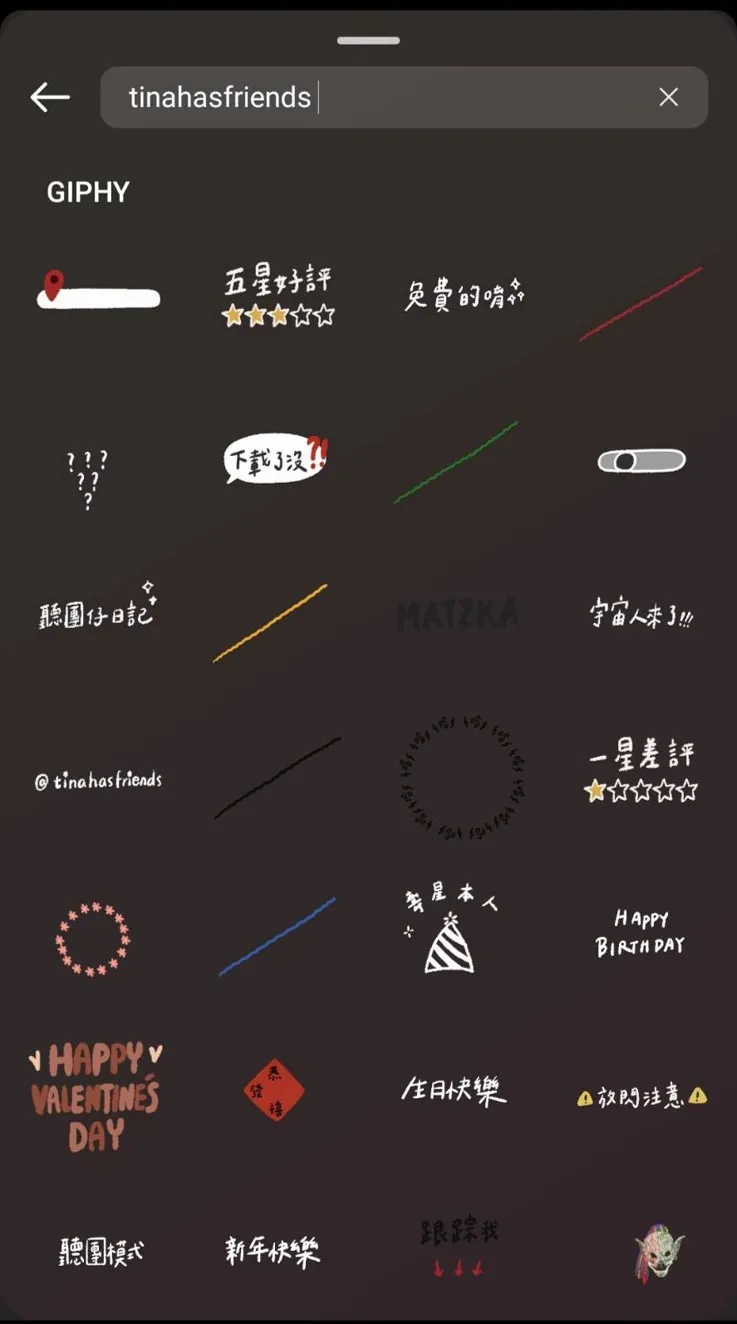737x1324 pixels.
Task: Pick the 宇宙人來了 sticker
Action: 640,614
